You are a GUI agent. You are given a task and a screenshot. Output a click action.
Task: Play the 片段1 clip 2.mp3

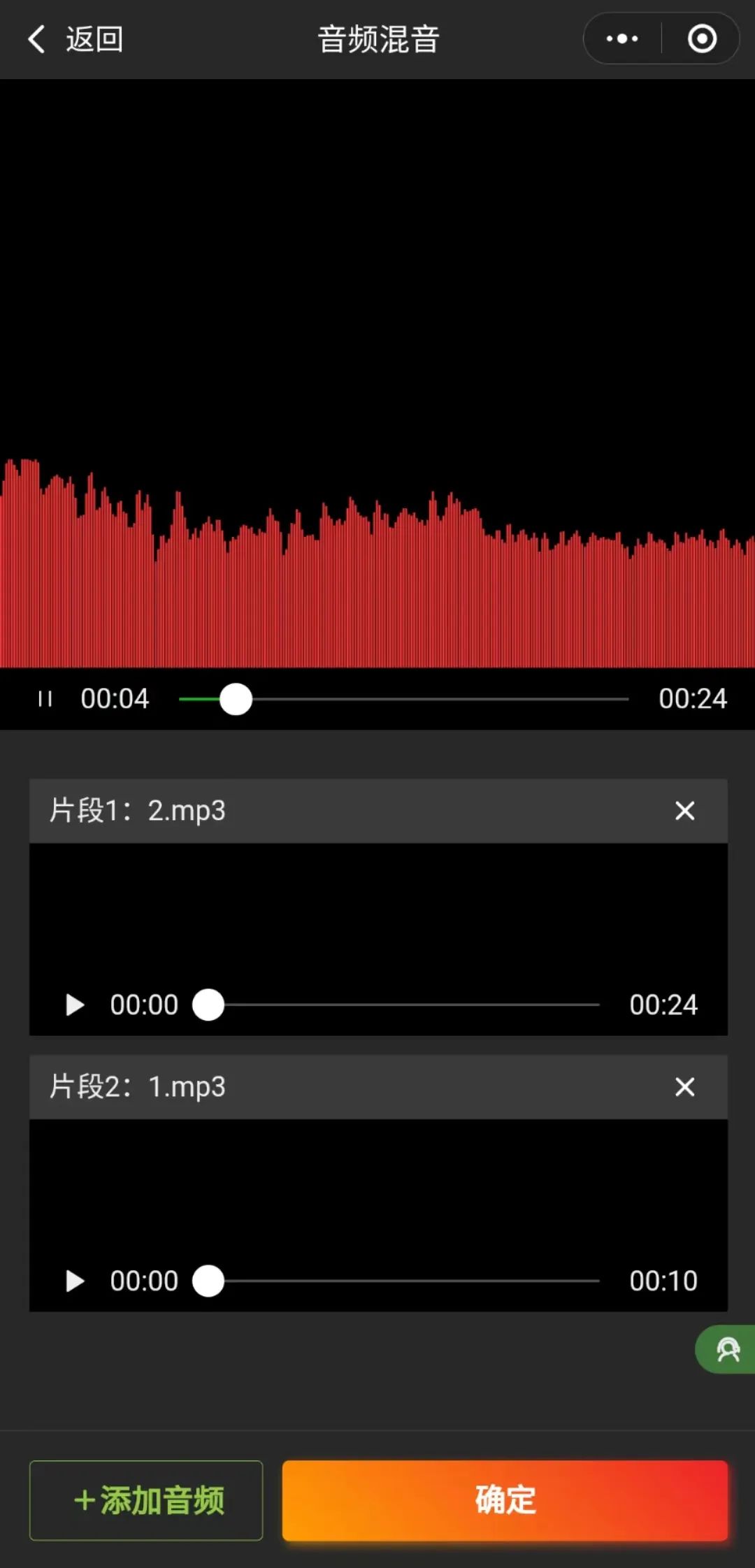click(74, 1005)
